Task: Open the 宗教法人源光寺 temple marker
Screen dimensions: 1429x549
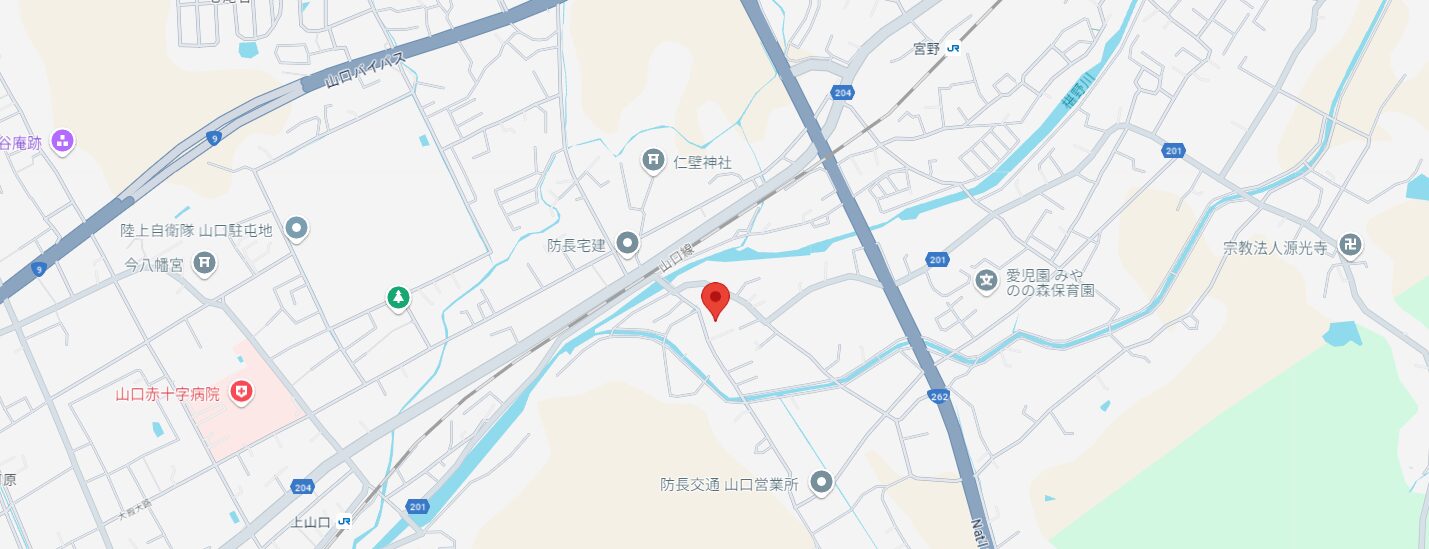Action: [1351, 246]
